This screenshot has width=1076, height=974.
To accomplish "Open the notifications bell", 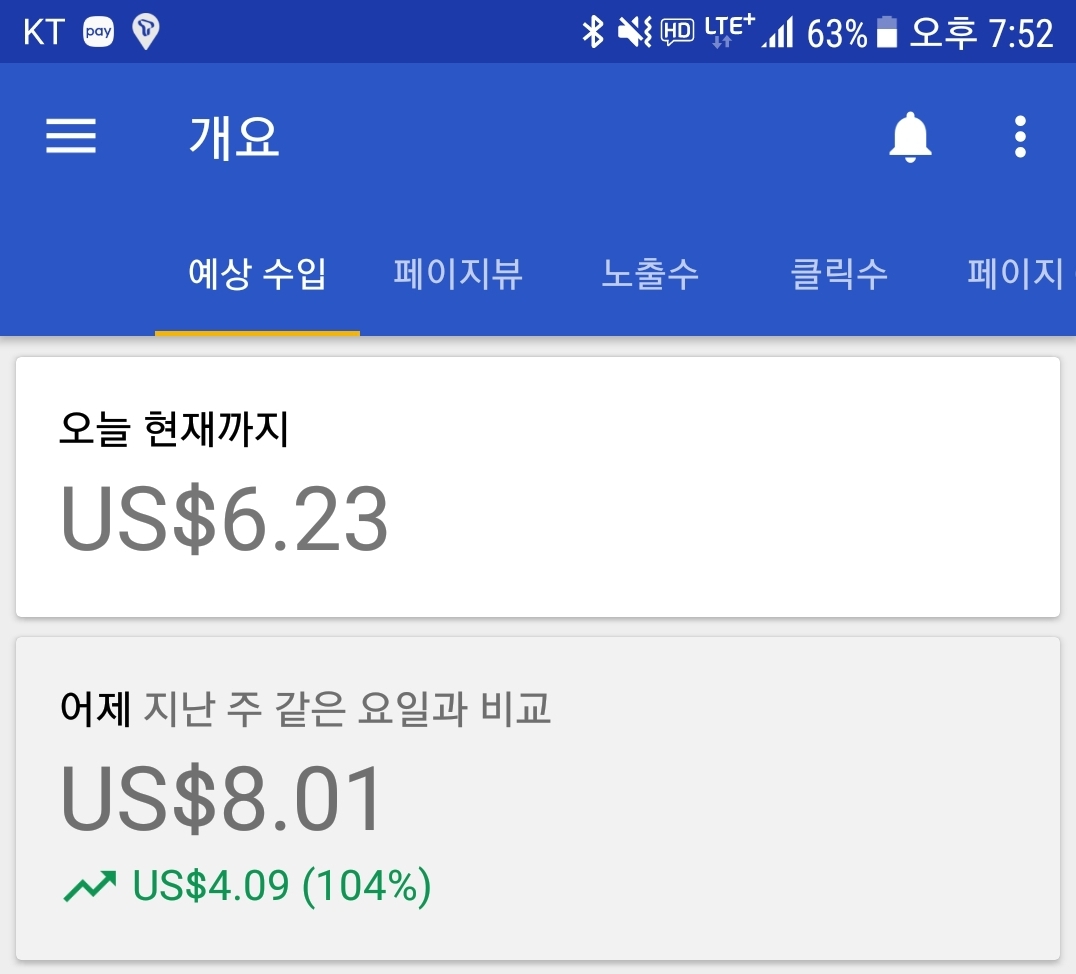I will [910, 137].
